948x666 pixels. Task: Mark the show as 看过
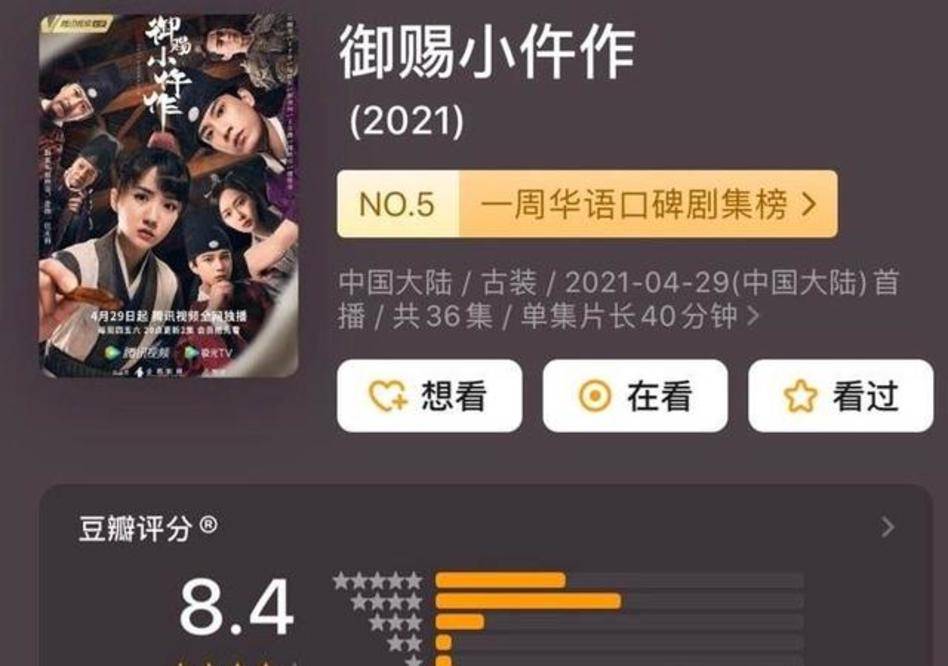pos(840,396)
